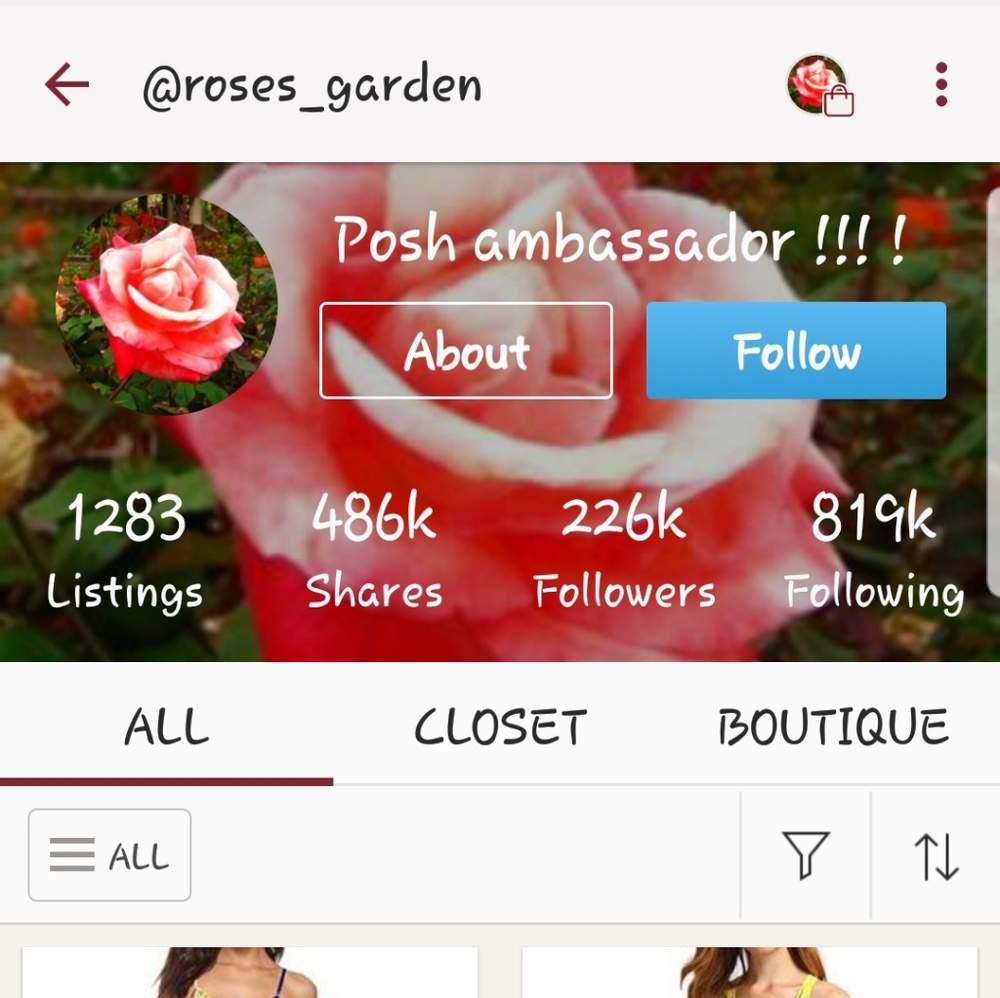Select the top ALL tab

tap(166, 727)
